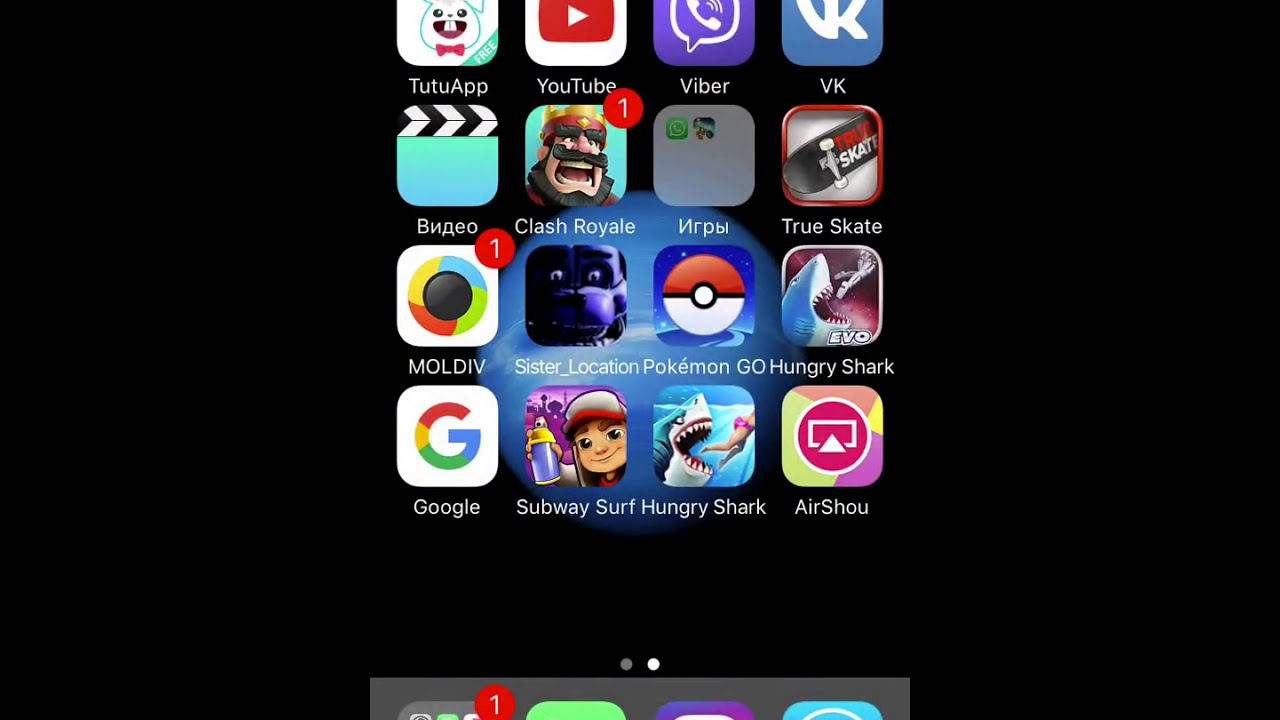Open Hungry Shark next to AirShou

click(x=704, y=437)
